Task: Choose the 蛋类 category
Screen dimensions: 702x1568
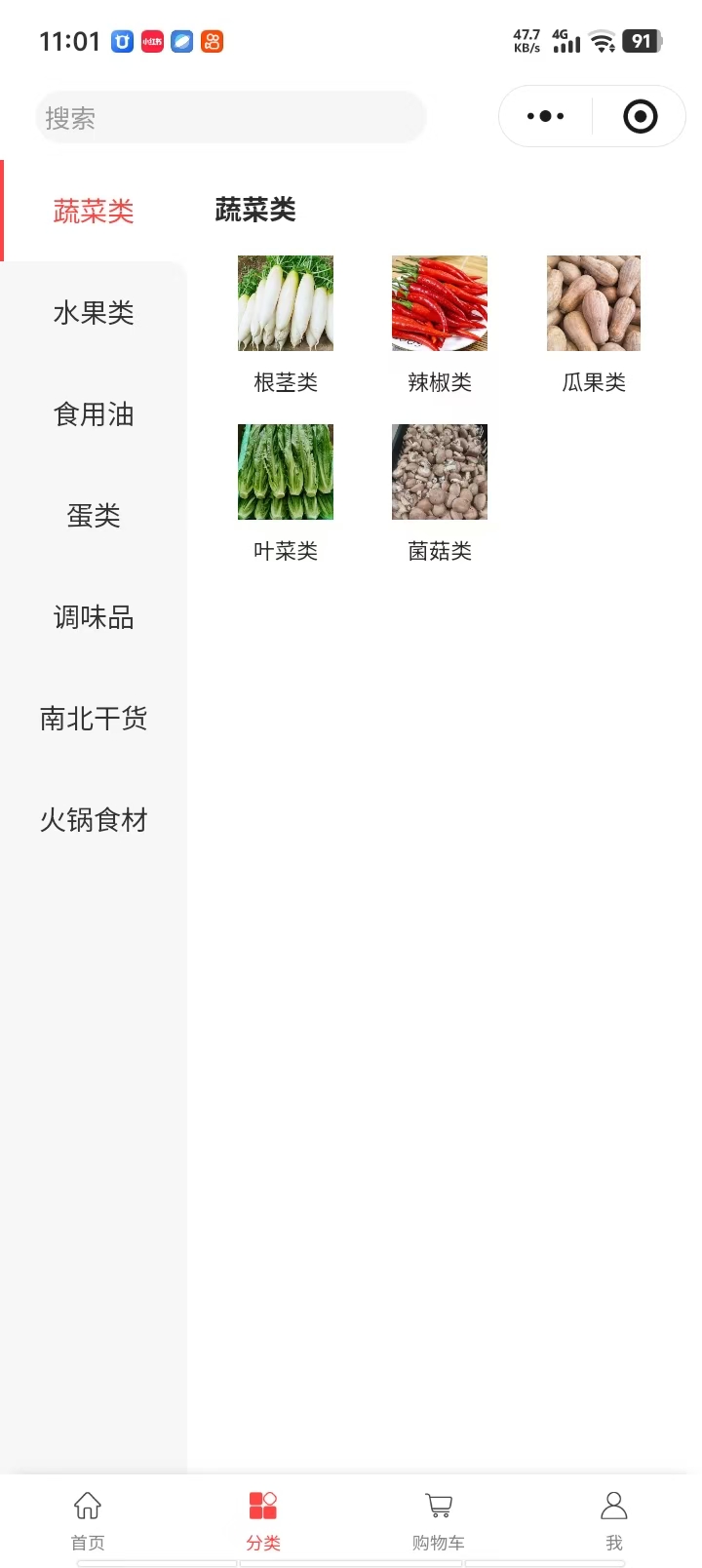Action: 94,516
